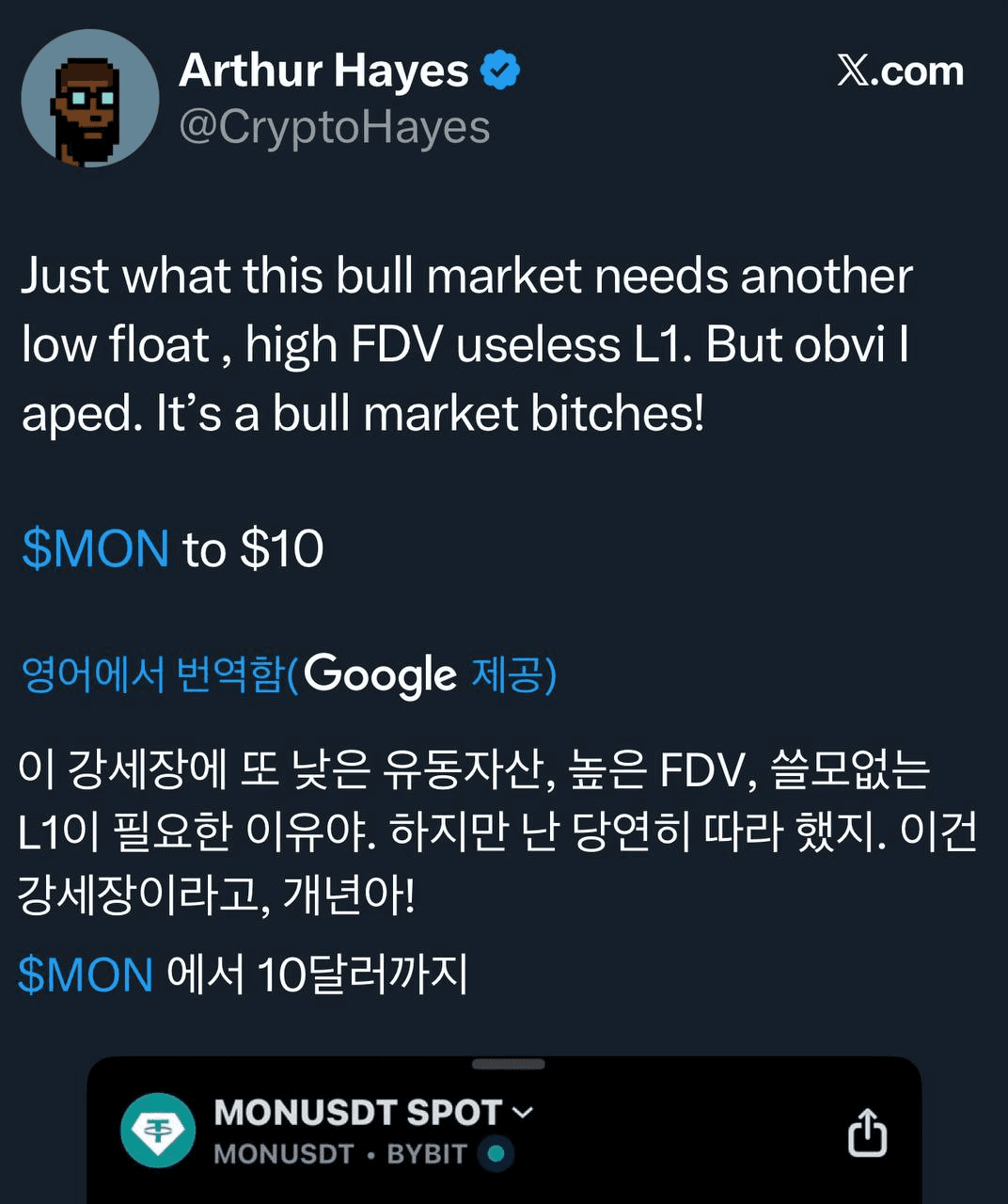Open the $MON cashtag in the original post
The width and height of the screenshot is (1008, 1204).
tap(95, 548)
